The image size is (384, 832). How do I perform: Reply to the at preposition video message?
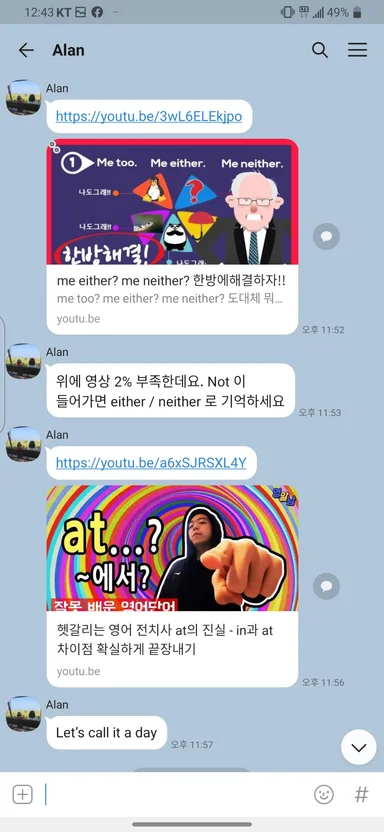pos(326,586)
